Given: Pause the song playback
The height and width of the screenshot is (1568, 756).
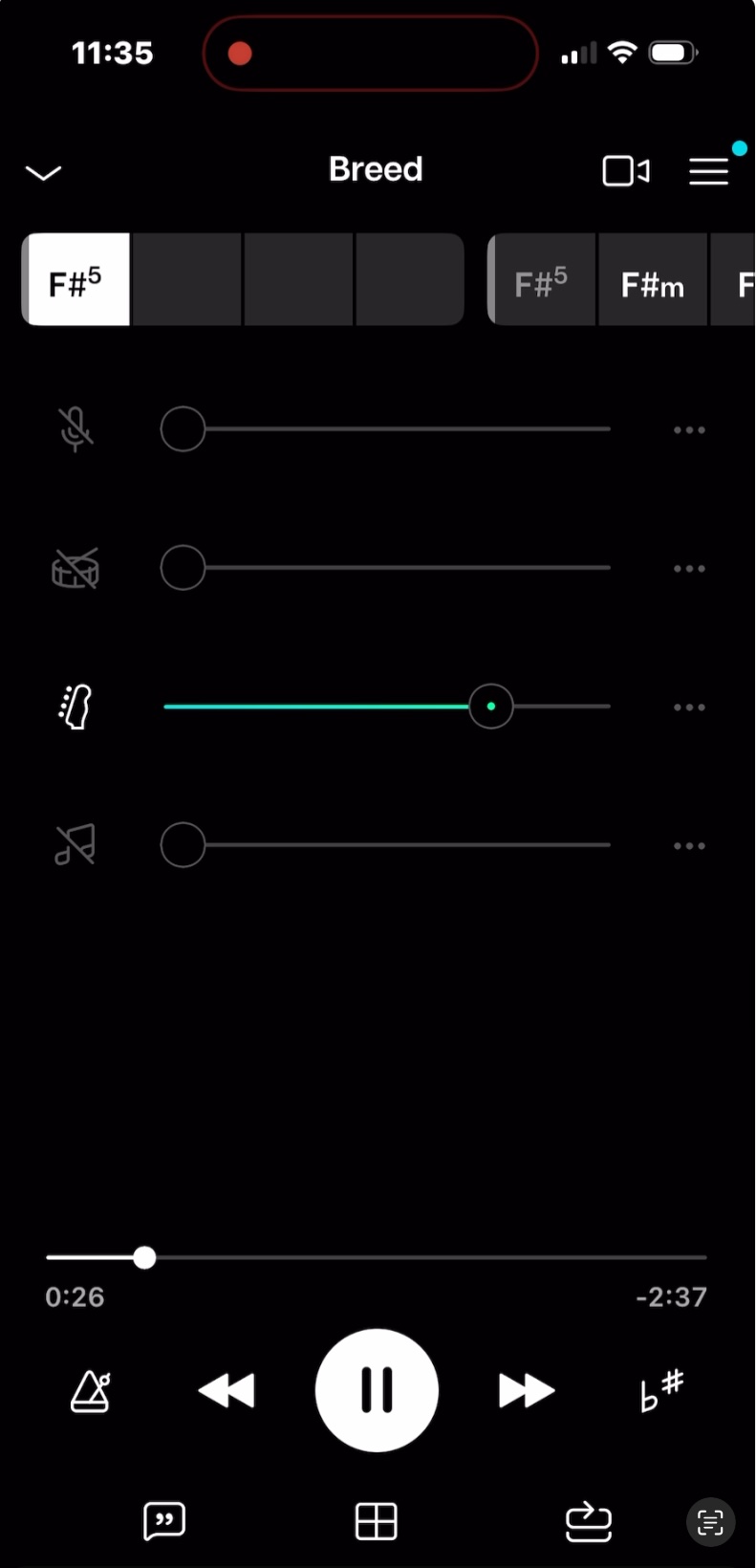Looking at the screenshot, I should [377, 1390].
